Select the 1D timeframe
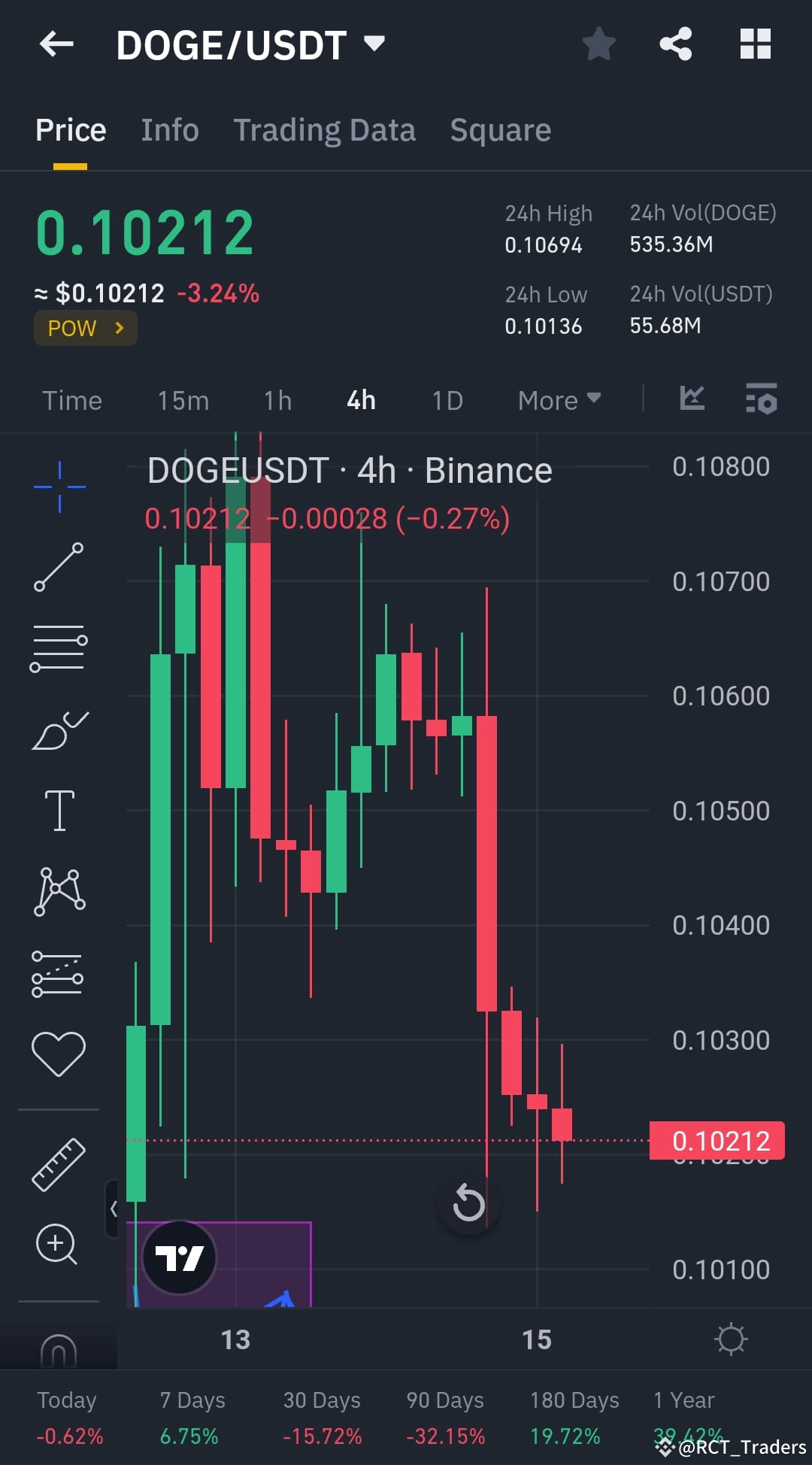Image resolution: width=812 pixels, height=1465 pixels. point(446,399)
